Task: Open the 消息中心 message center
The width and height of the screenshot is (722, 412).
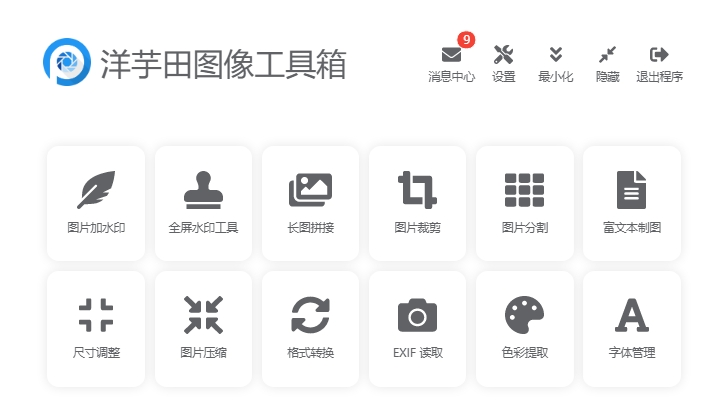Action: (x=451, y=62)
